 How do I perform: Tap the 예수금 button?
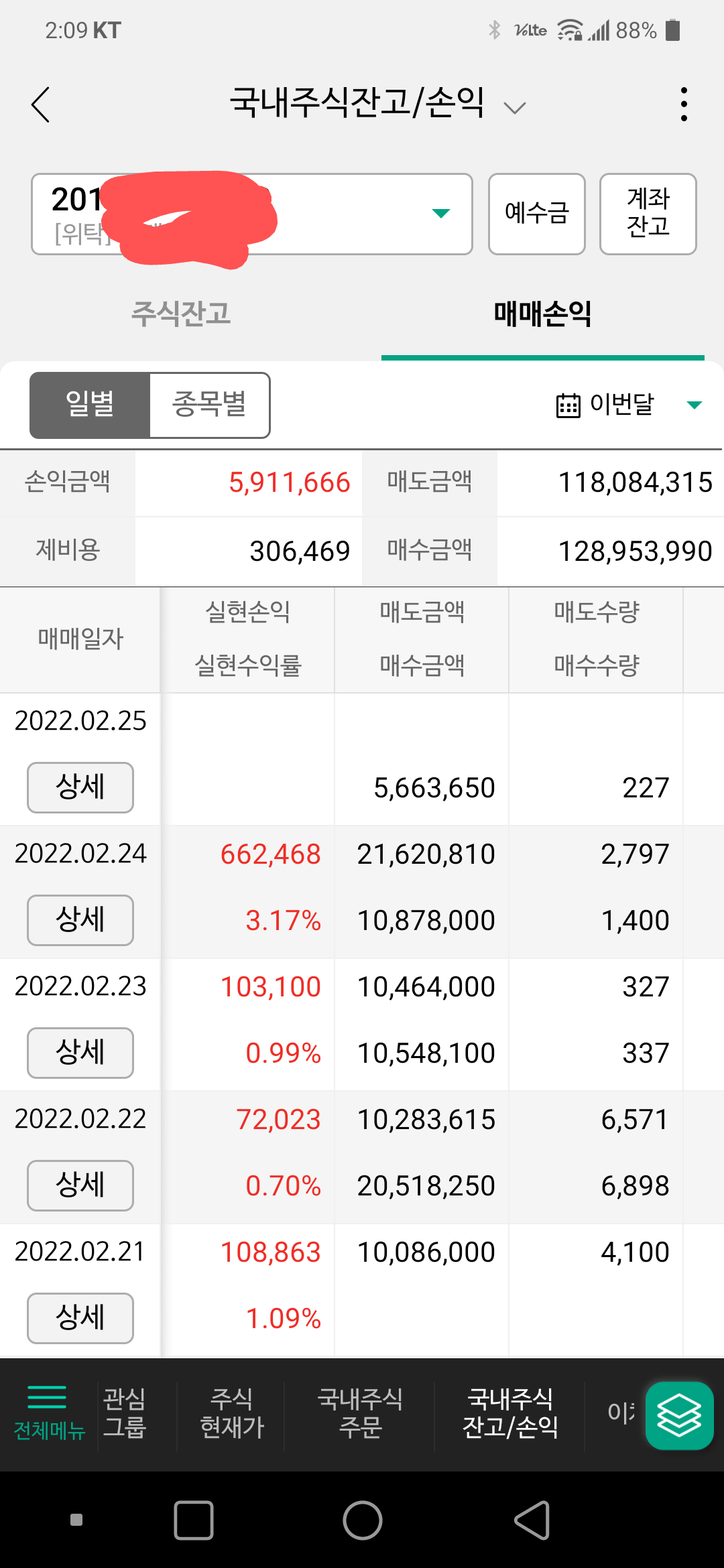tap(537, 214)
